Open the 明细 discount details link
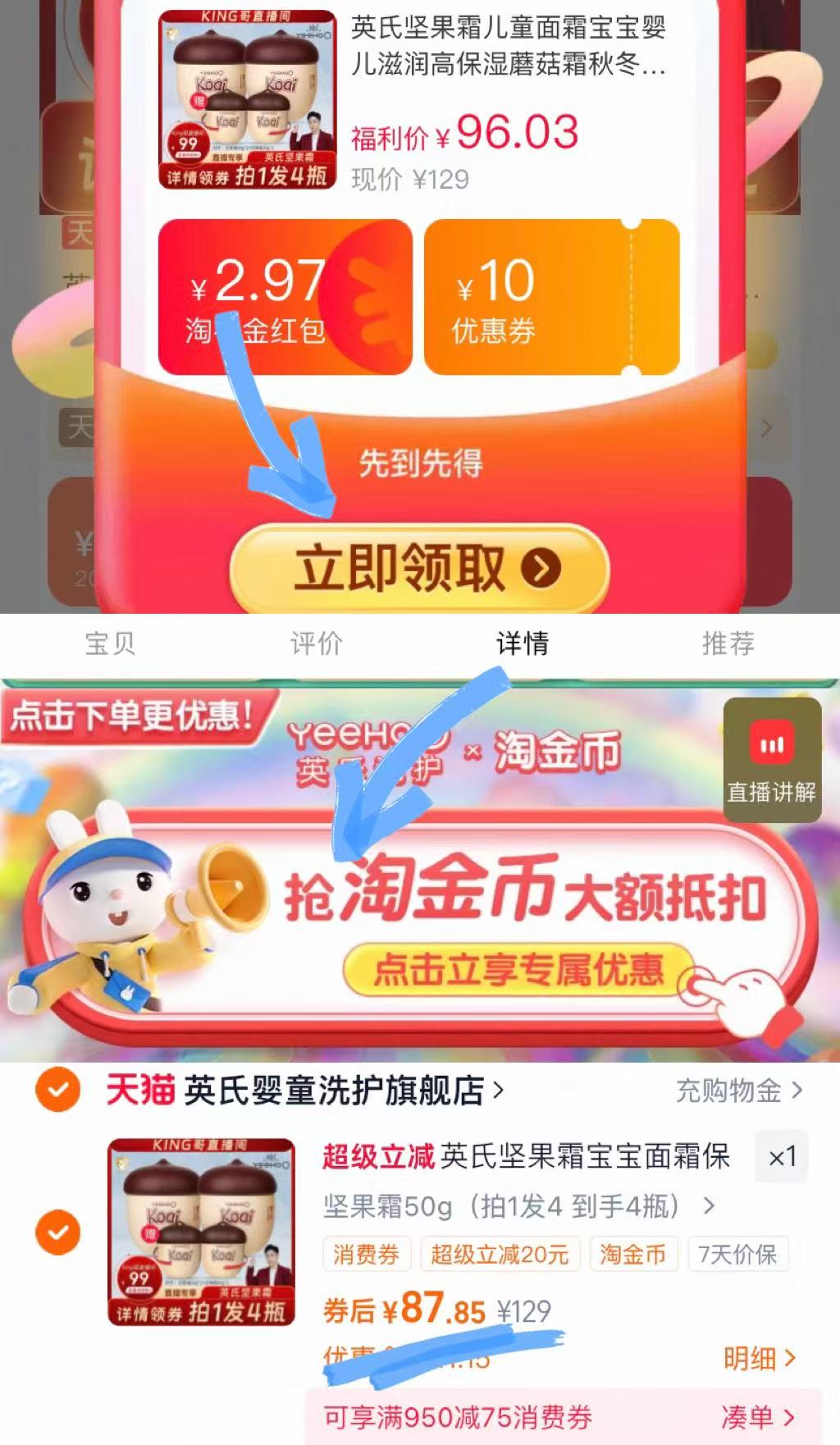The image size is (840, 1445). tap(754, 1356)
